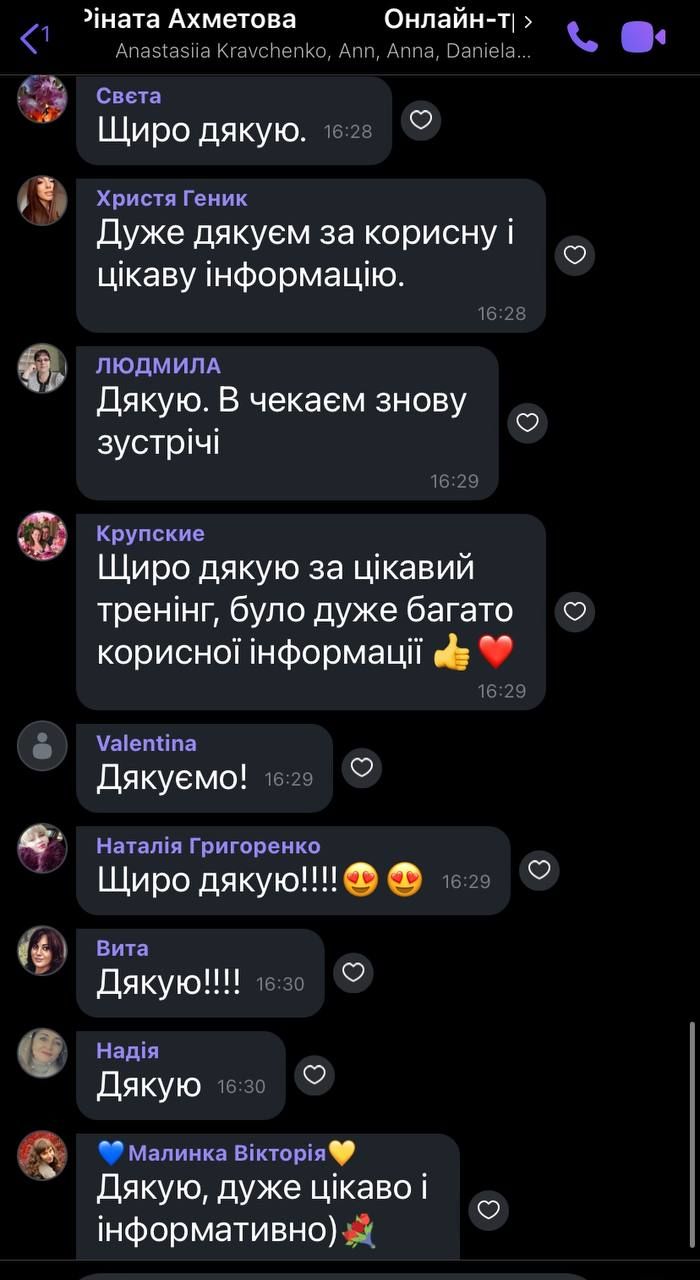Like ЛЮДМИЛА's message

tap(528, 423)
